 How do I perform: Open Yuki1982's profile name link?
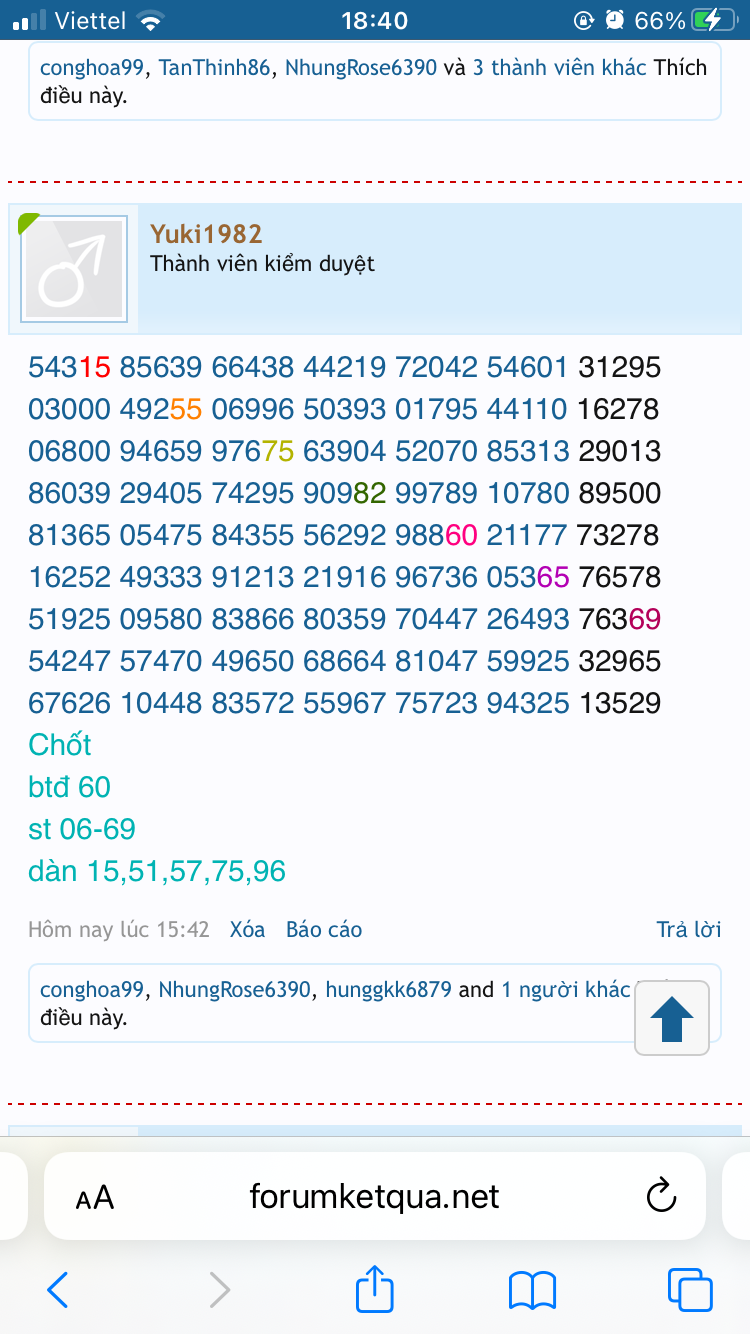pos(206,234)
